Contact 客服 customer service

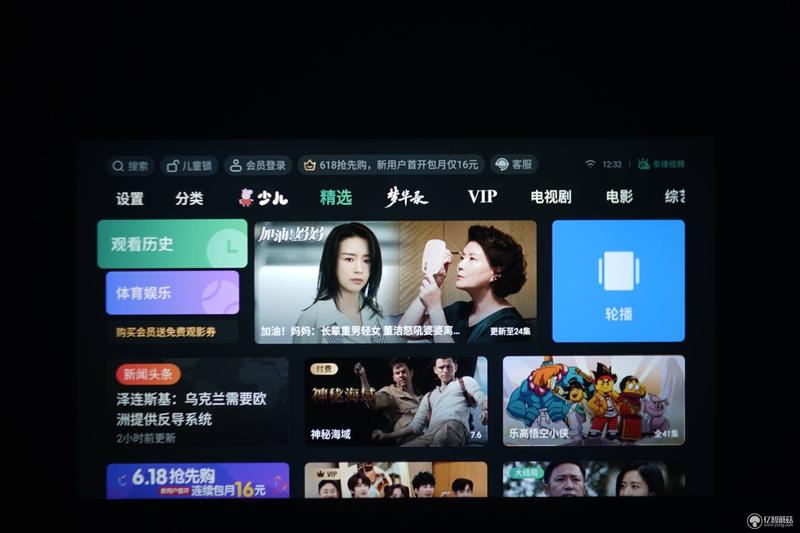pyautogui.click(x=514, y=164)
